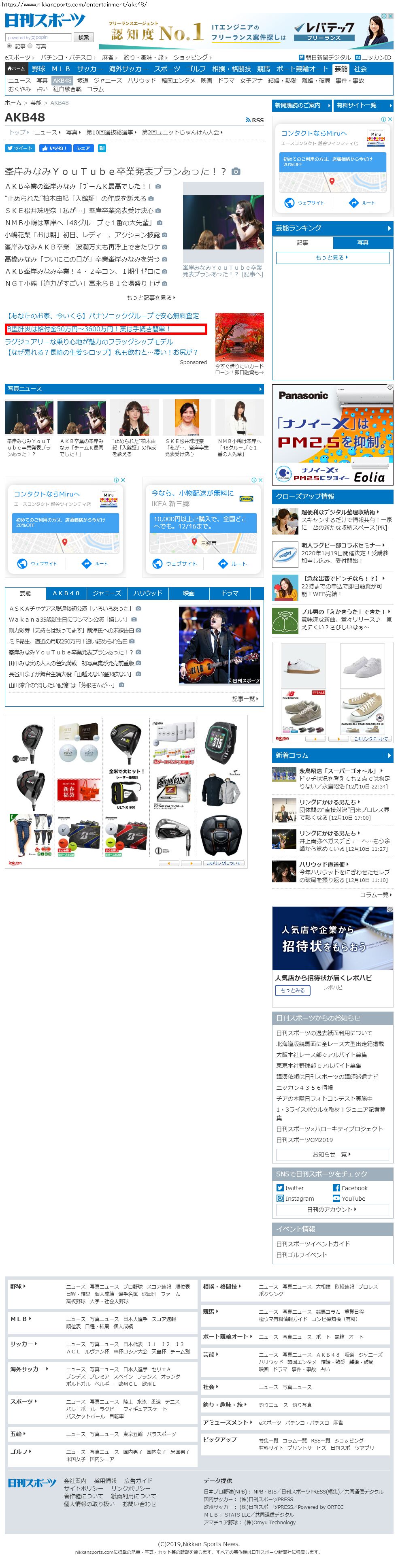This screenshot has height=1568, width=398.
Task: Open the 野球 navigation tab
Action: click(x=39, y=69)
